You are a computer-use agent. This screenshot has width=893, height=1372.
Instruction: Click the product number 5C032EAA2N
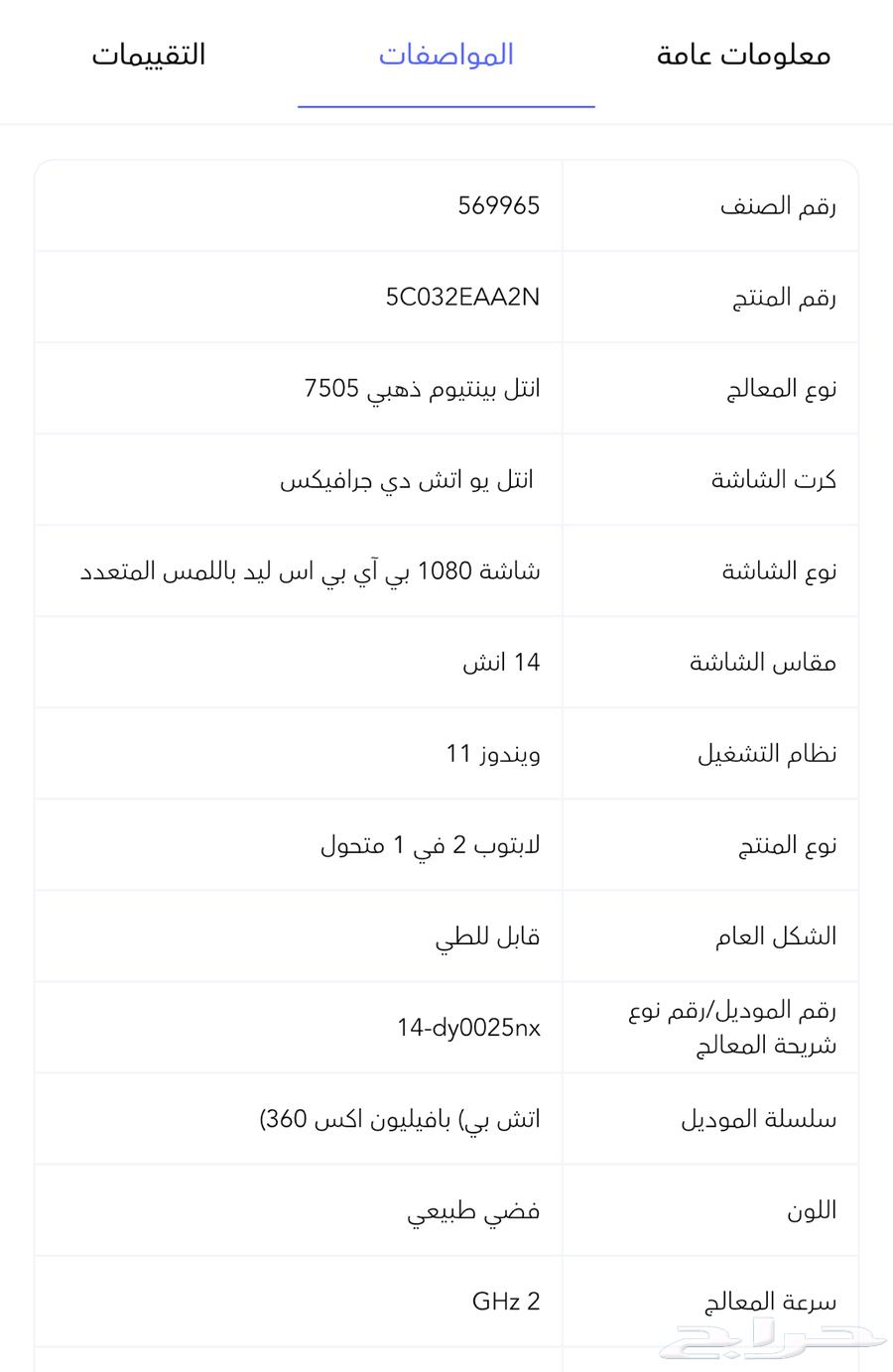[x=461, y=297]
